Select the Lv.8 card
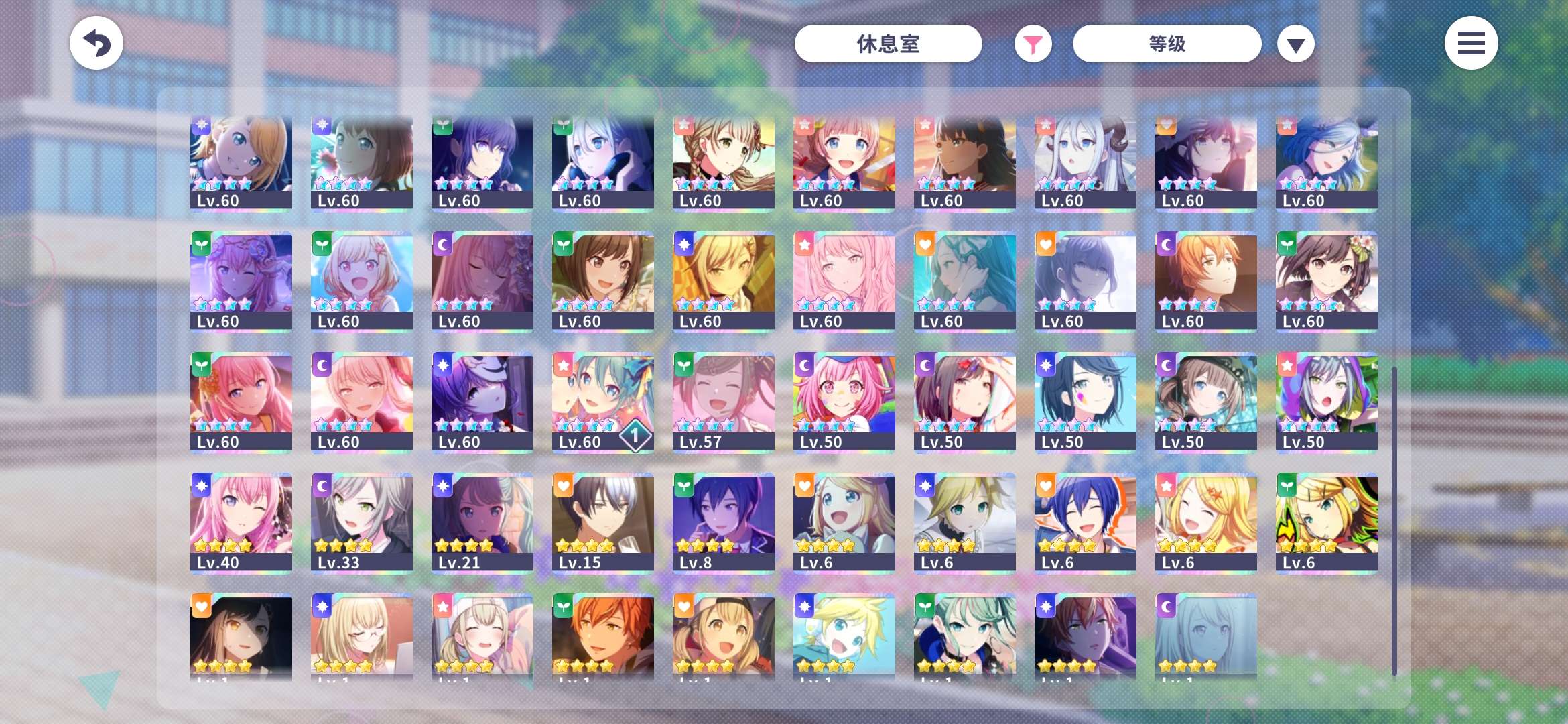The width and height of the screenshot is (1568, 724). (723, 522)
